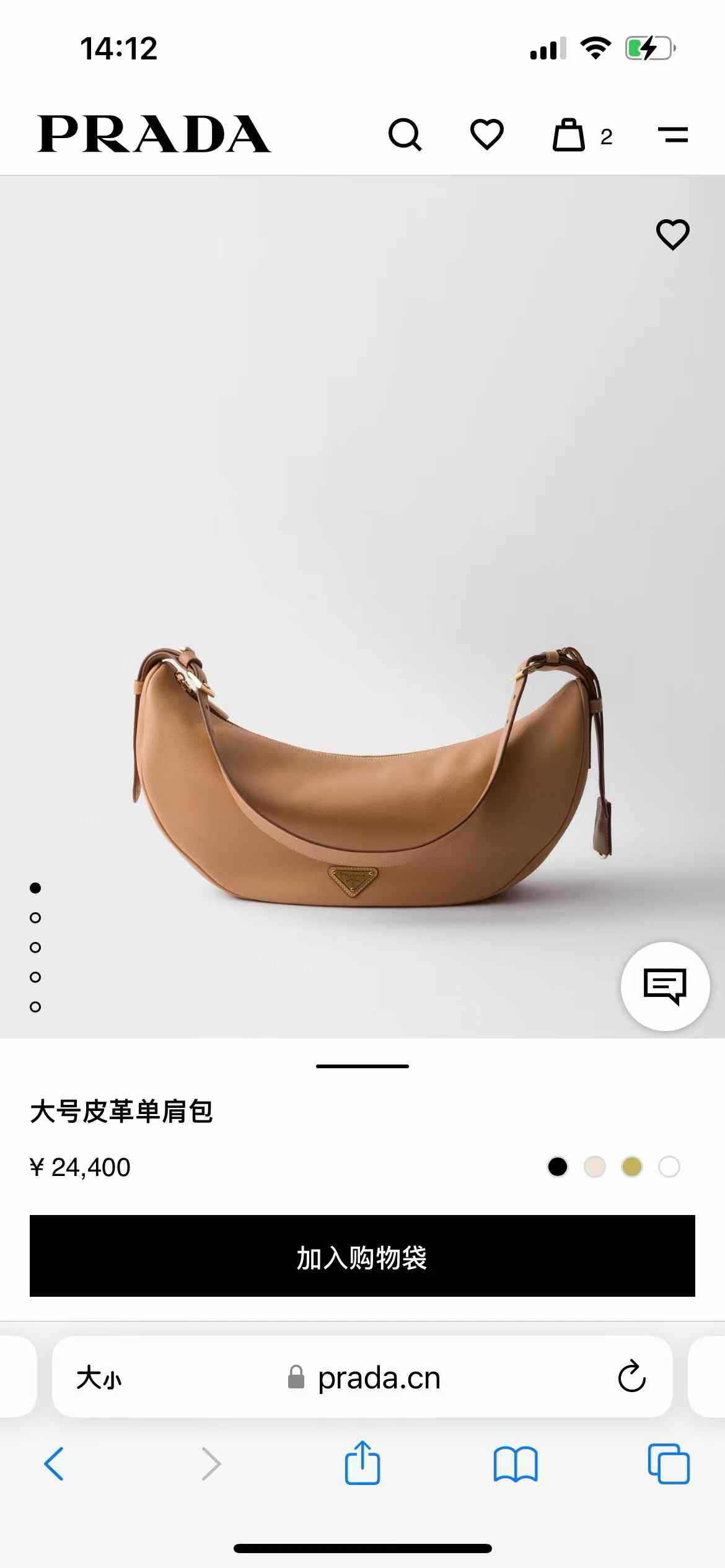This screenshot has width=725, height=1568.
Task: Open the live chat bubble
Action: click(x=665, y=986)
